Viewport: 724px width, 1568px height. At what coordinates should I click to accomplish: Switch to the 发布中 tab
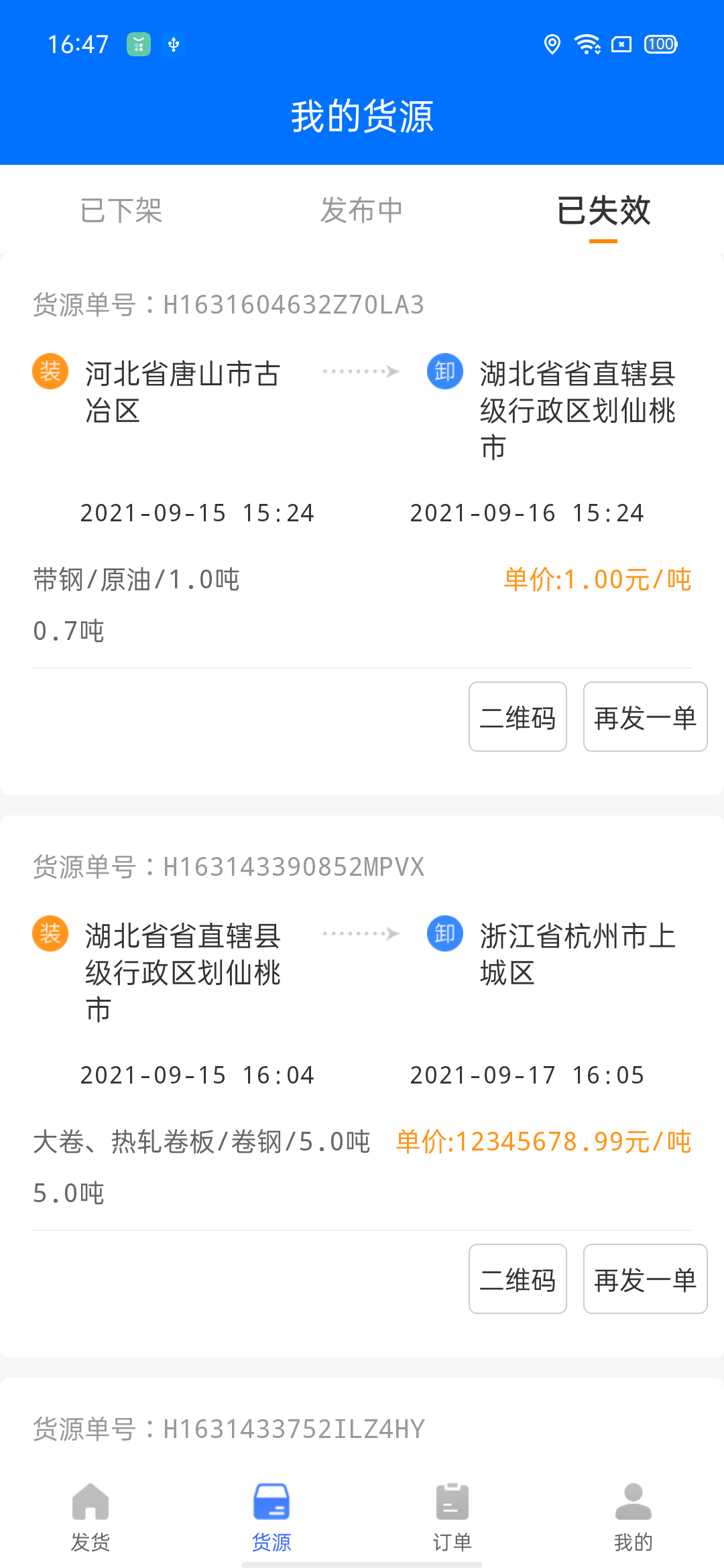[x=361, y=210]
